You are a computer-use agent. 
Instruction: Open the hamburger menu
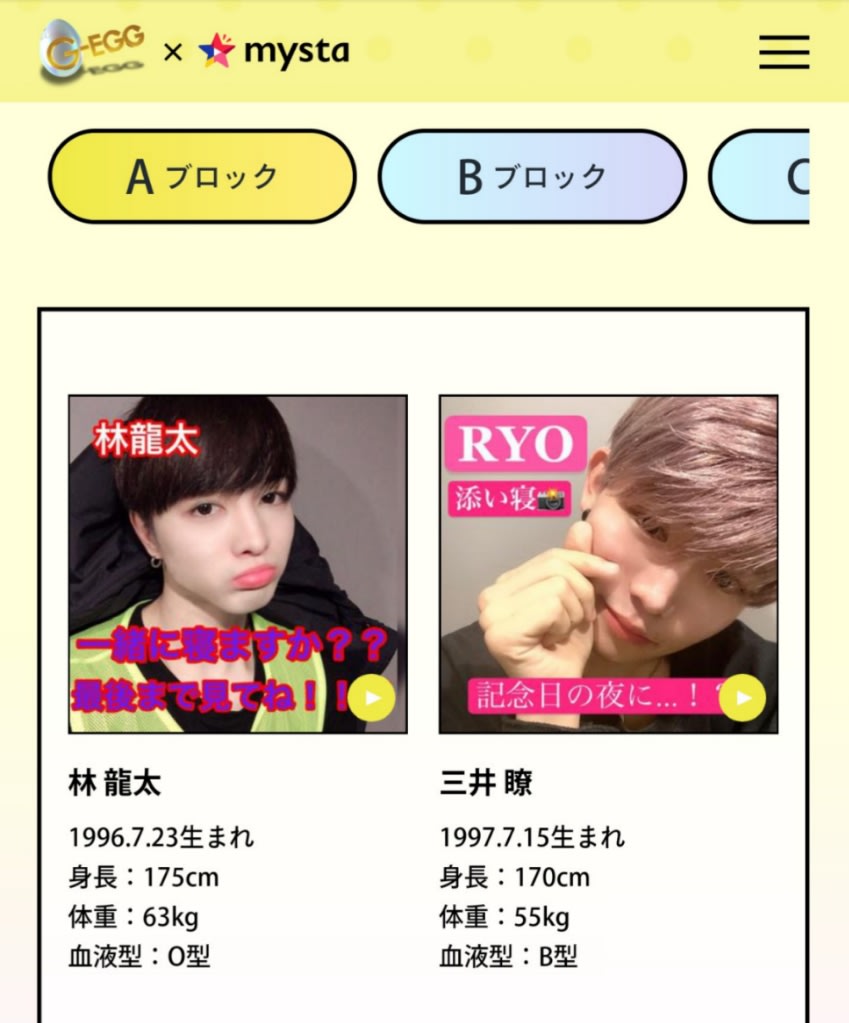(x=783, y=51)
